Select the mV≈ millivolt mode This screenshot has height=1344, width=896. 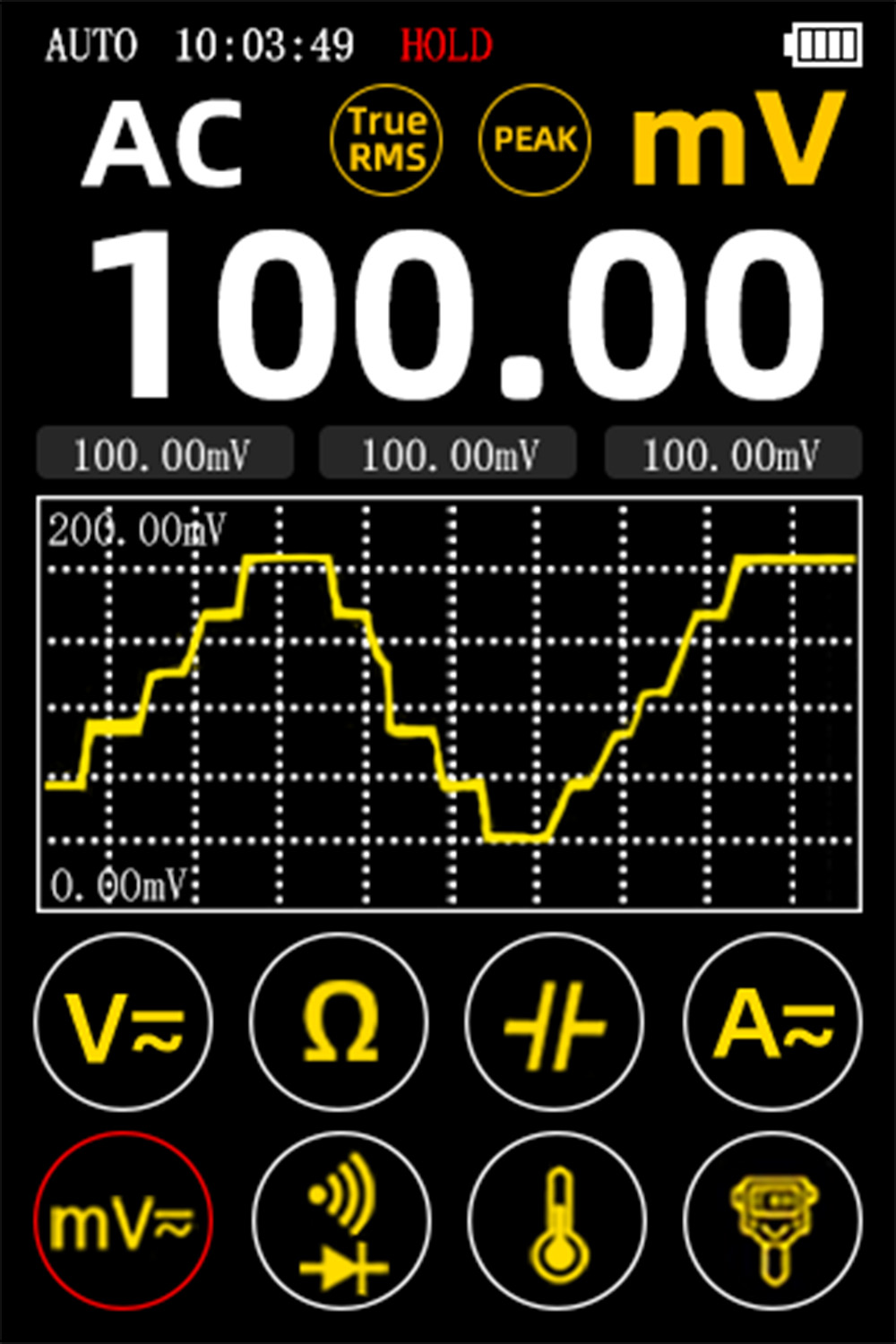click(124, 1221)
